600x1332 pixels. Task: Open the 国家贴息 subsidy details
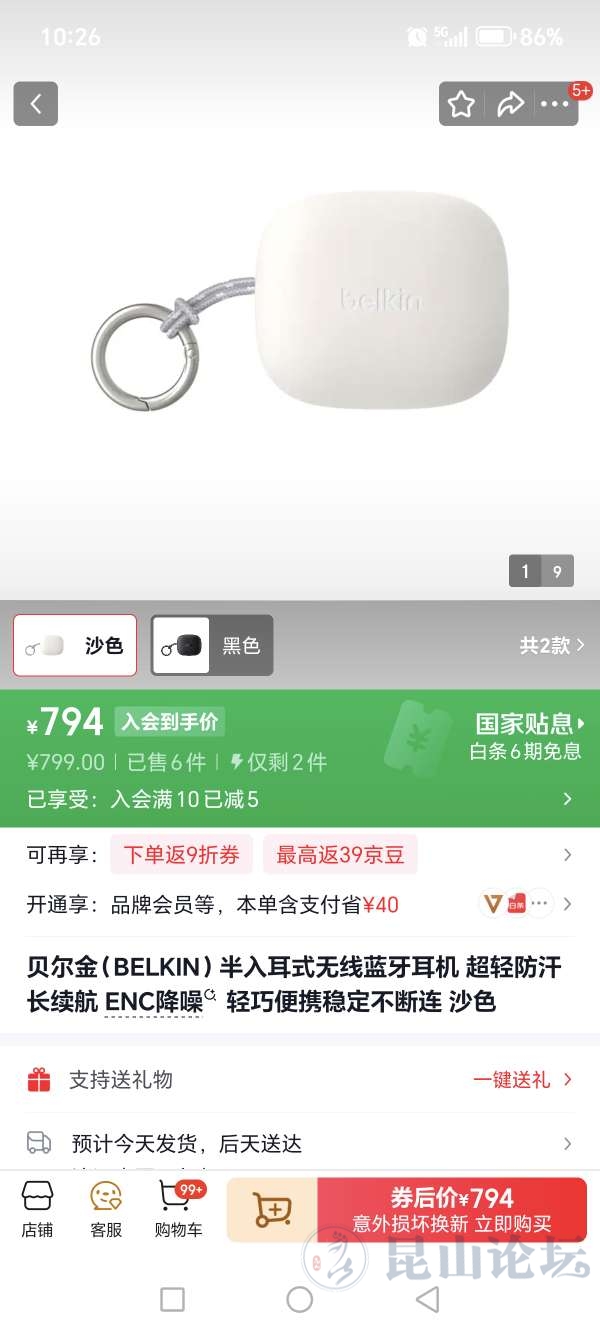coord(529,723)
